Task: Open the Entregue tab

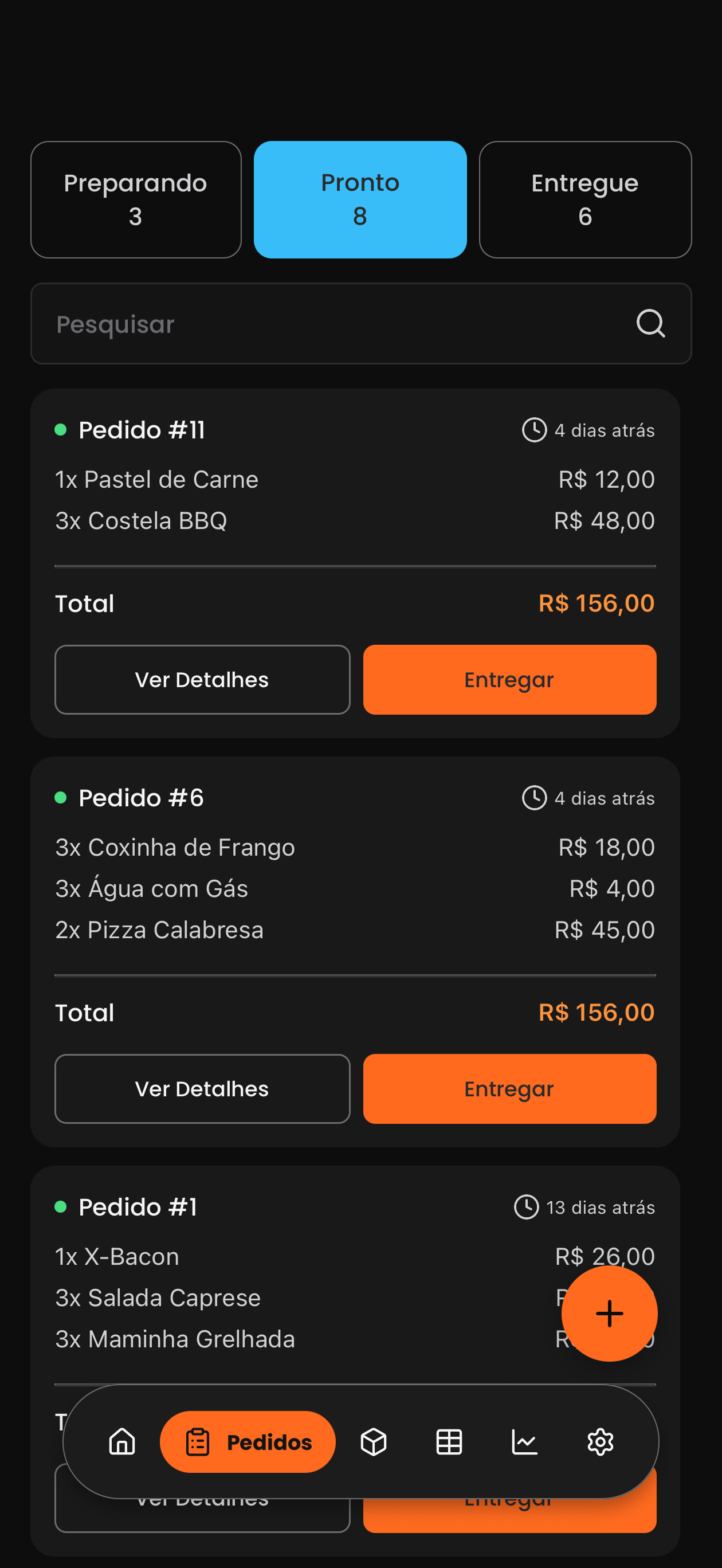Action: 584,199
